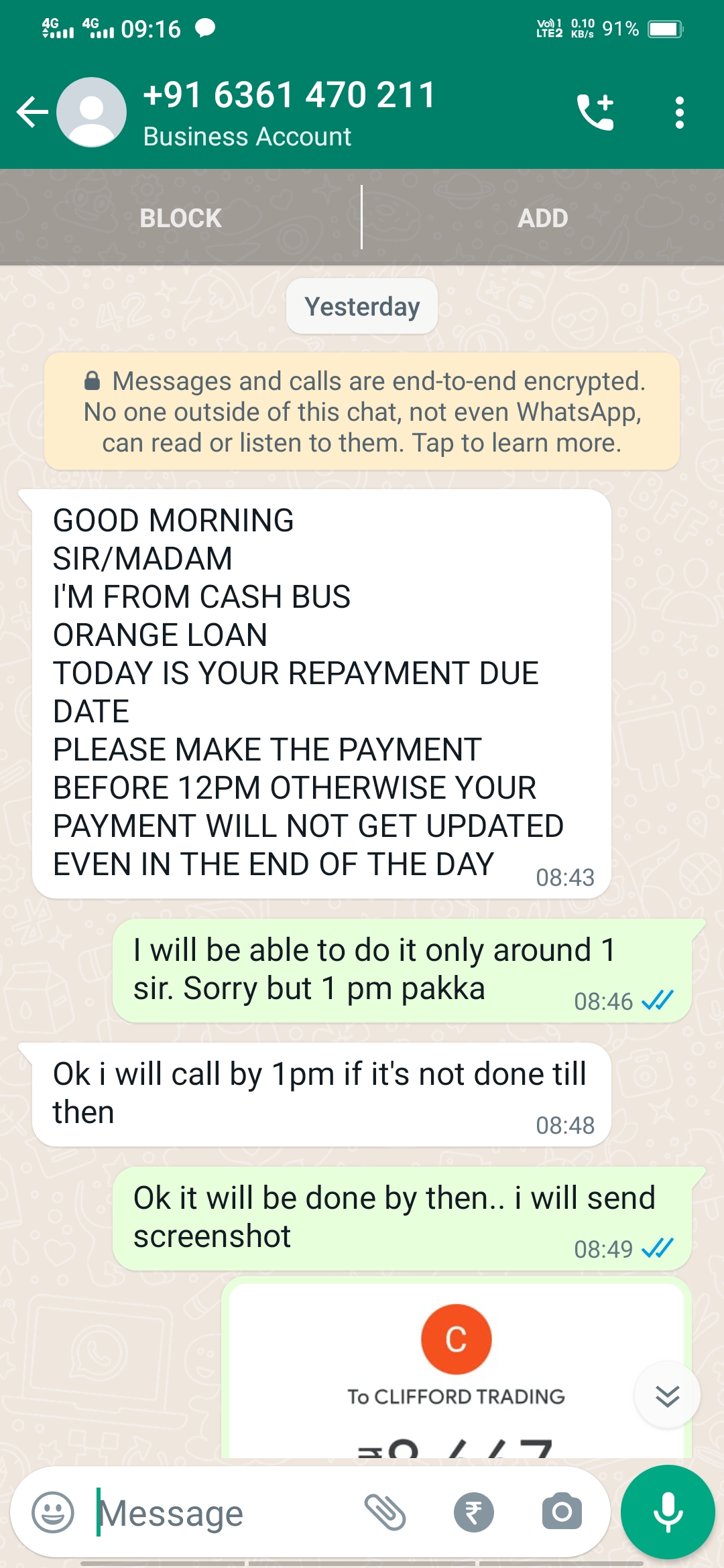Screen dimensions: 724x1568
Task: Open the camera to send a photo
Action: (x=562, y=1512)
